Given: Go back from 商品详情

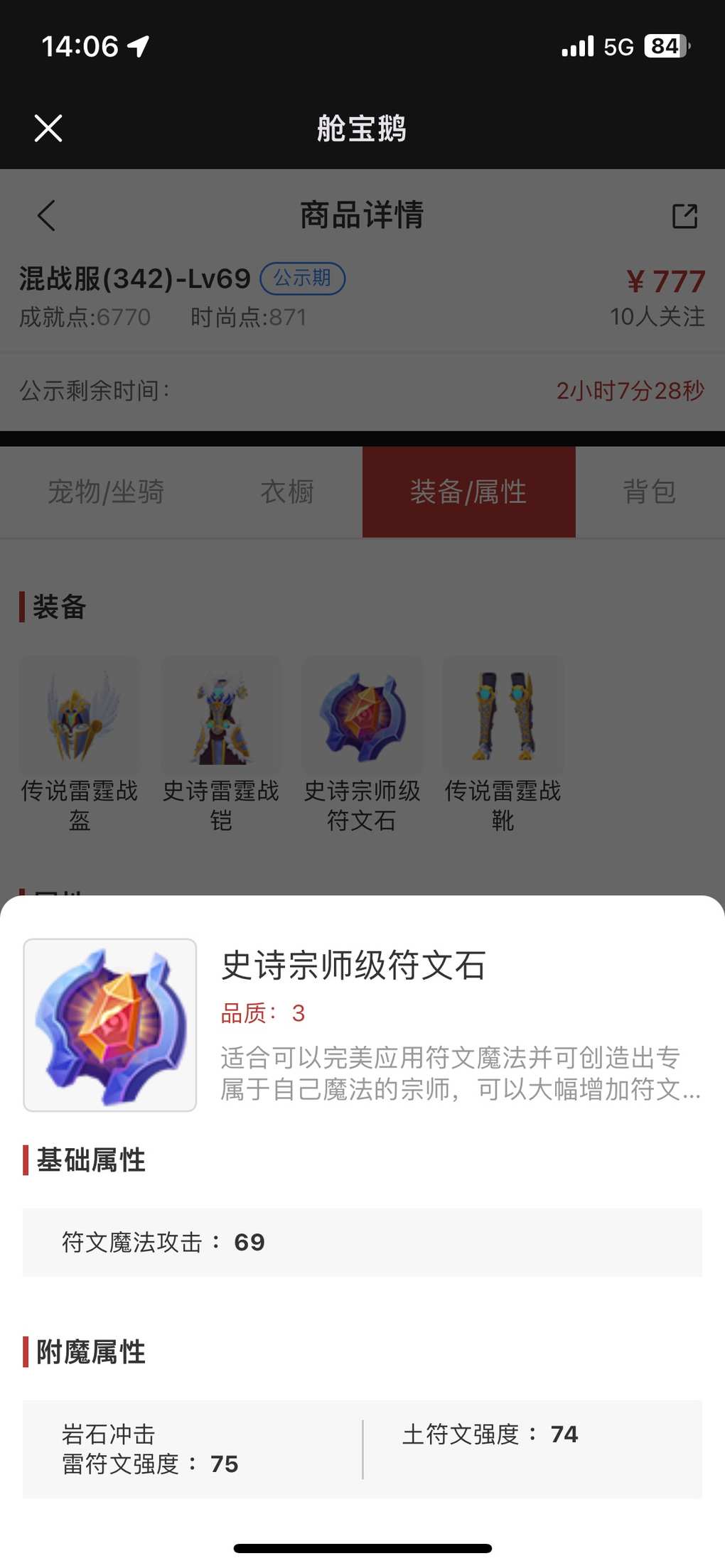Looking at the screenshot, I should coord(47,216).
